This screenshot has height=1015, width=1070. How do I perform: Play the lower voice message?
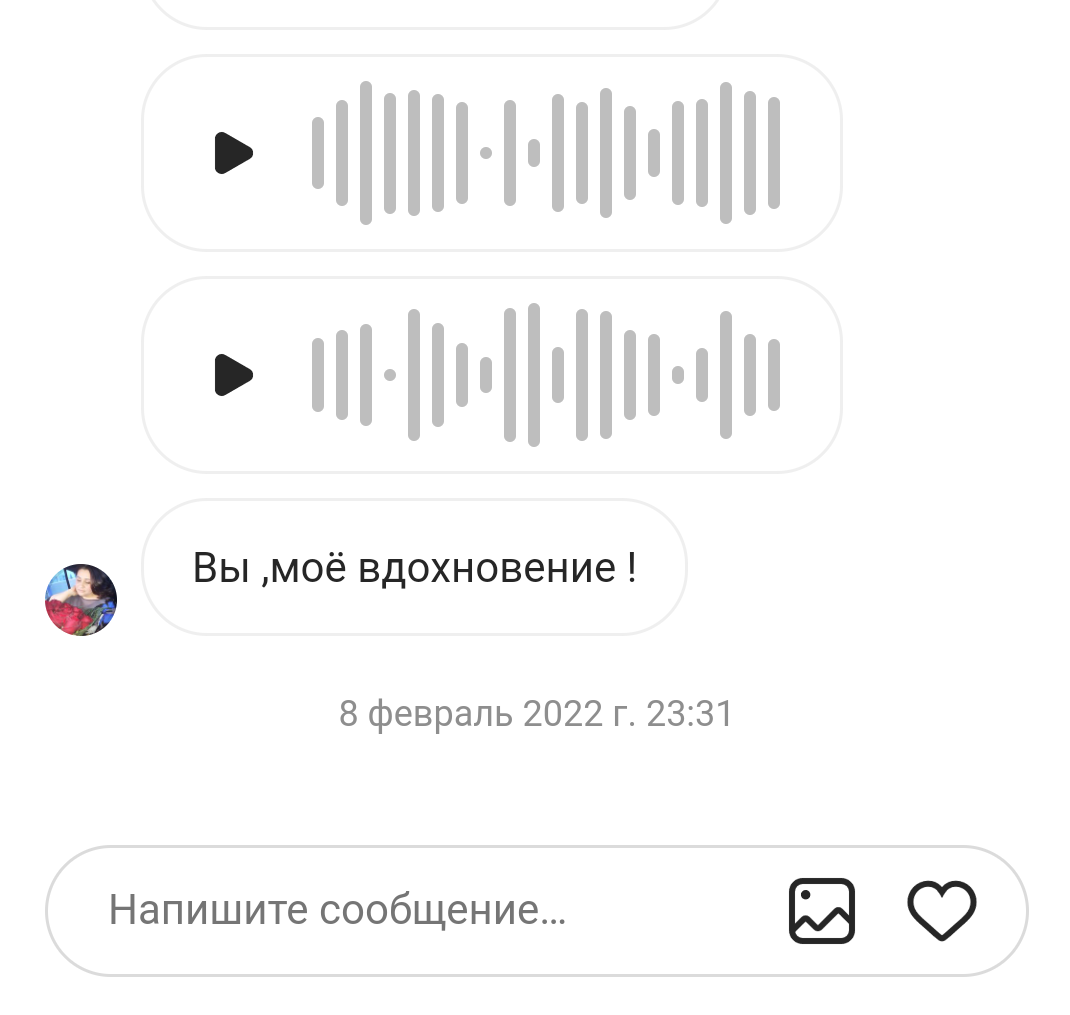[234, 375]
